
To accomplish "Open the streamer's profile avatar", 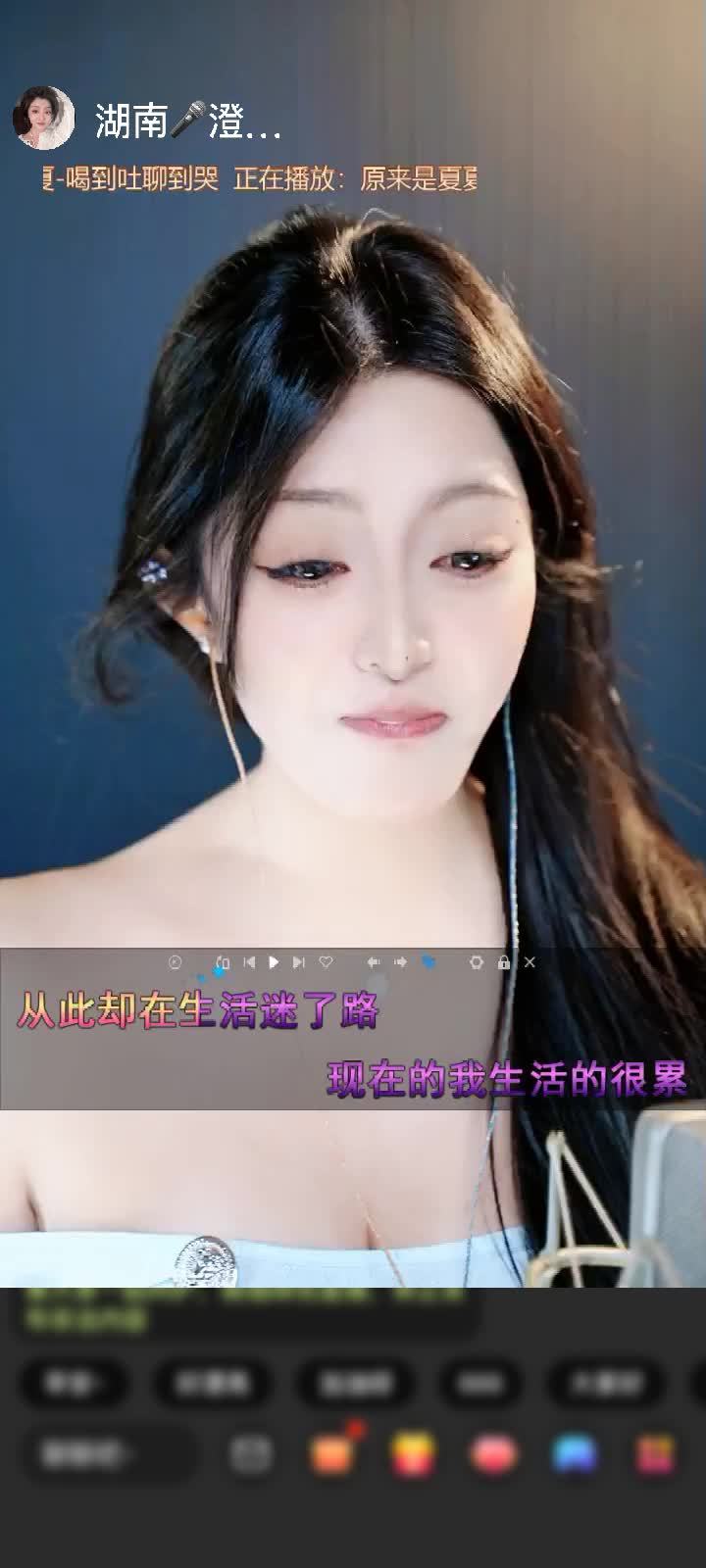I will coord(43,119).
